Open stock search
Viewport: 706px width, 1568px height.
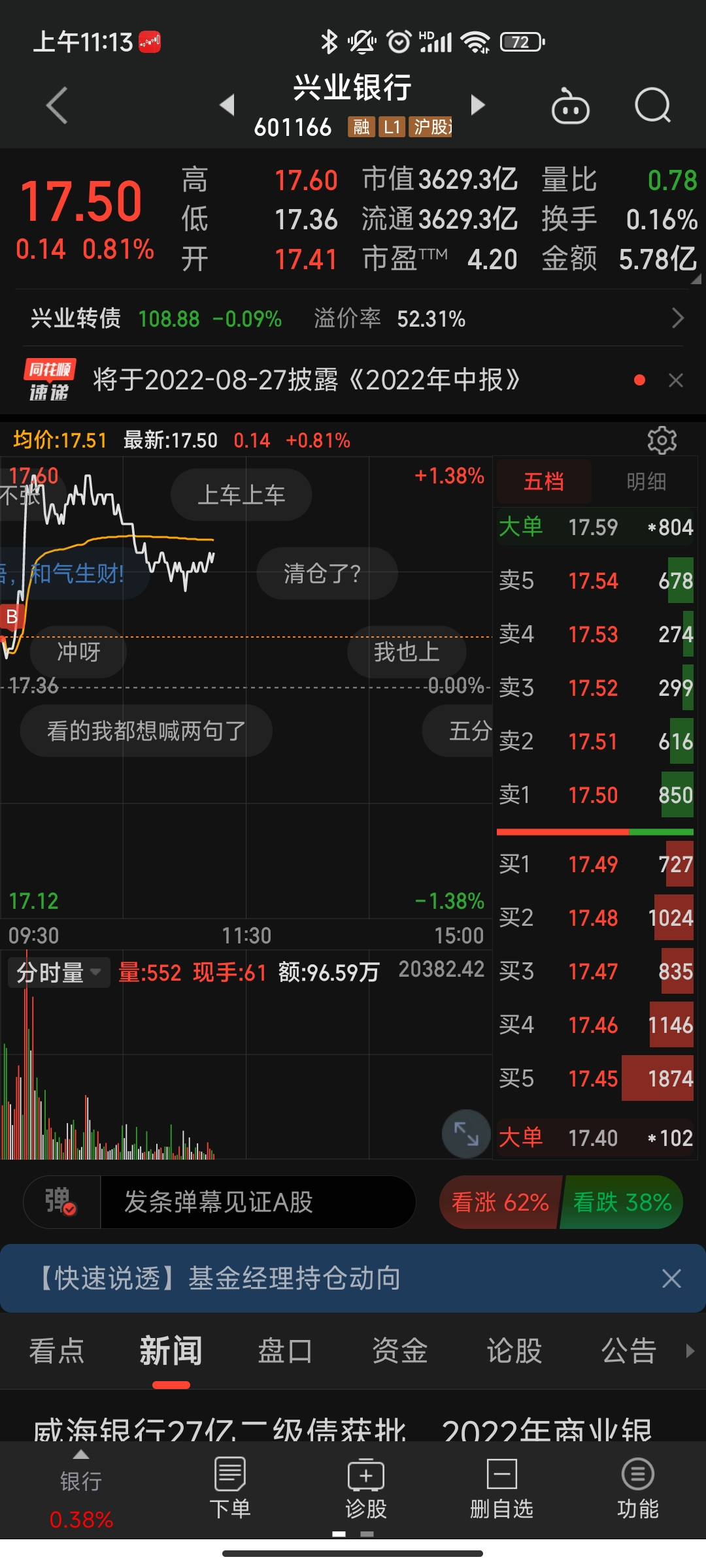[652, 106]
